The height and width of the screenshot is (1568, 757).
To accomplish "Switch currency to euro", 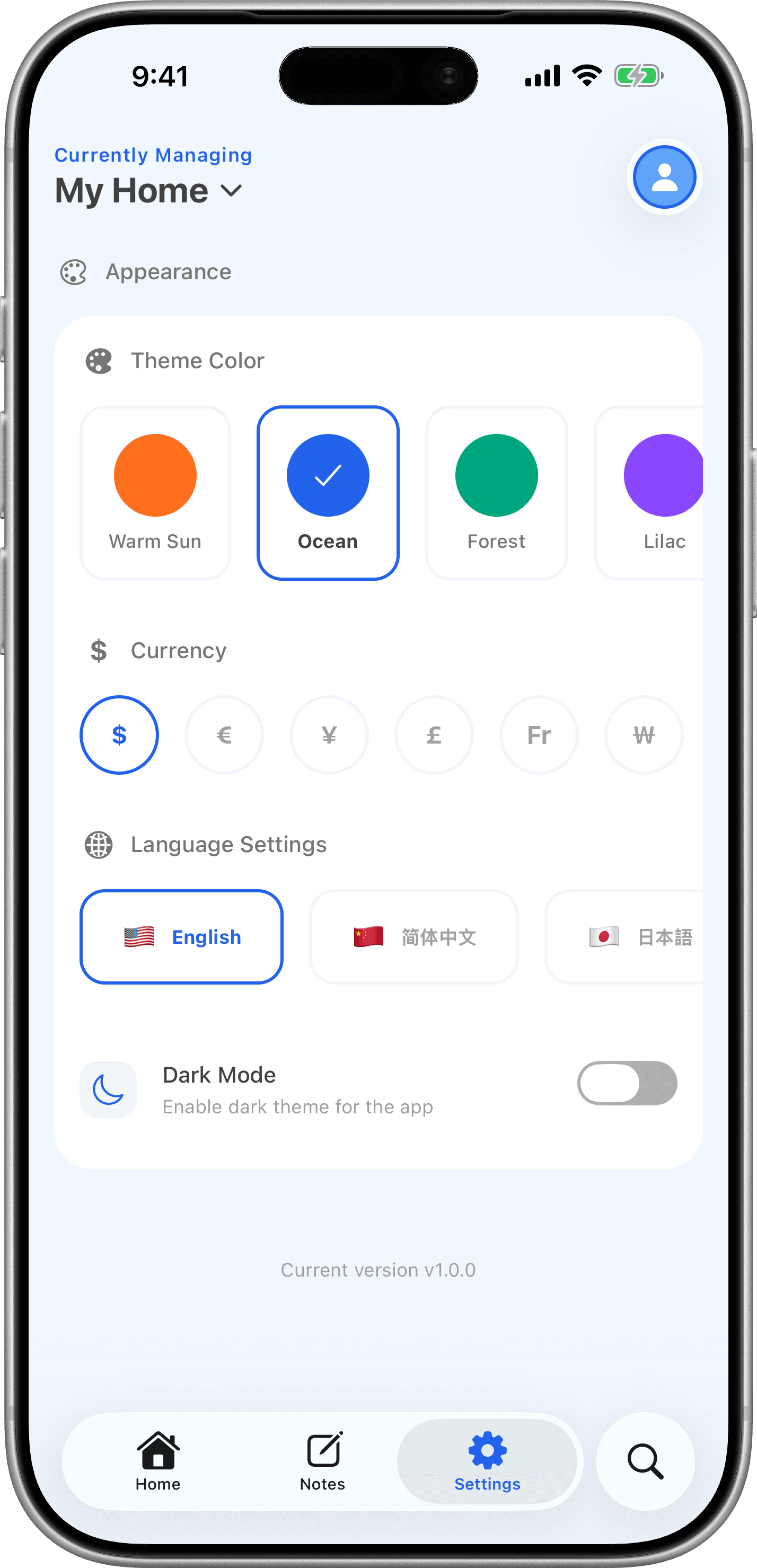I will coord(224,734).
